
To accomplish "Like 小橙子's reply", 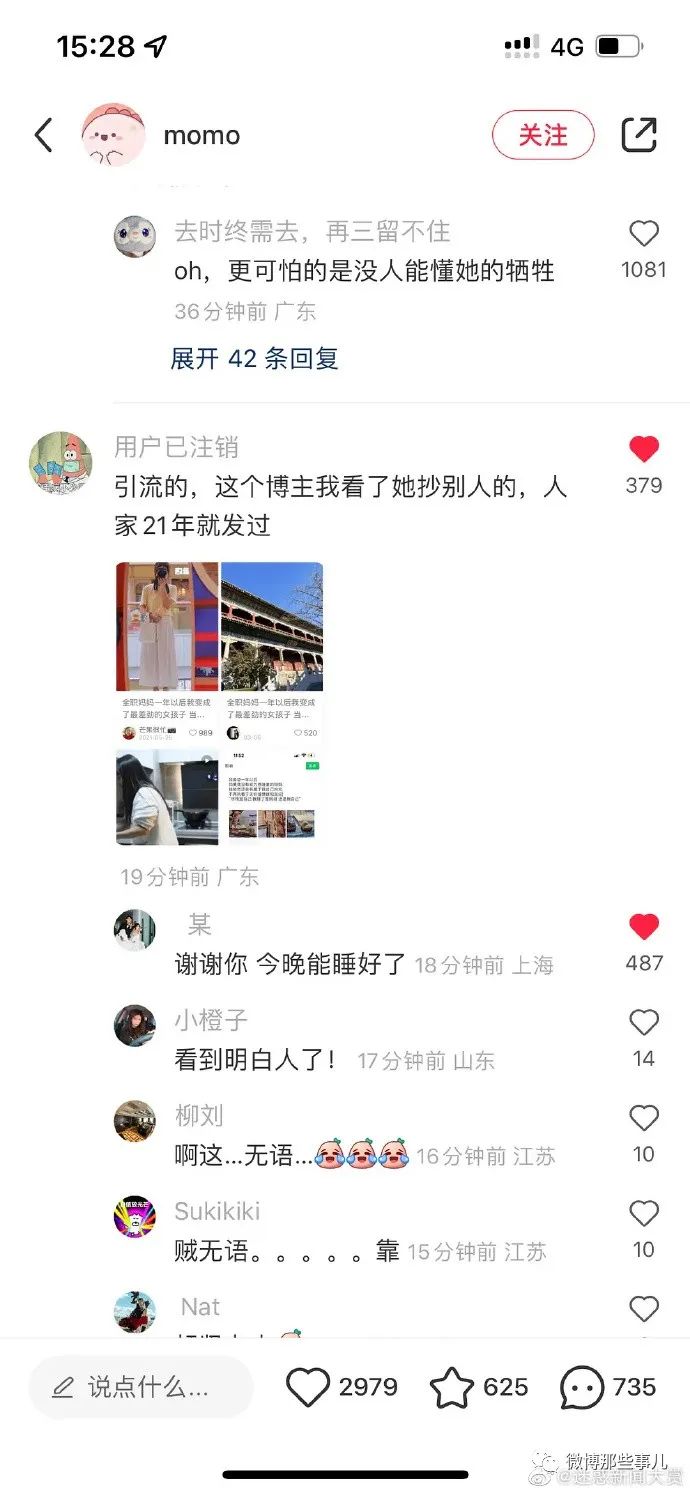I will [643, 1022].
